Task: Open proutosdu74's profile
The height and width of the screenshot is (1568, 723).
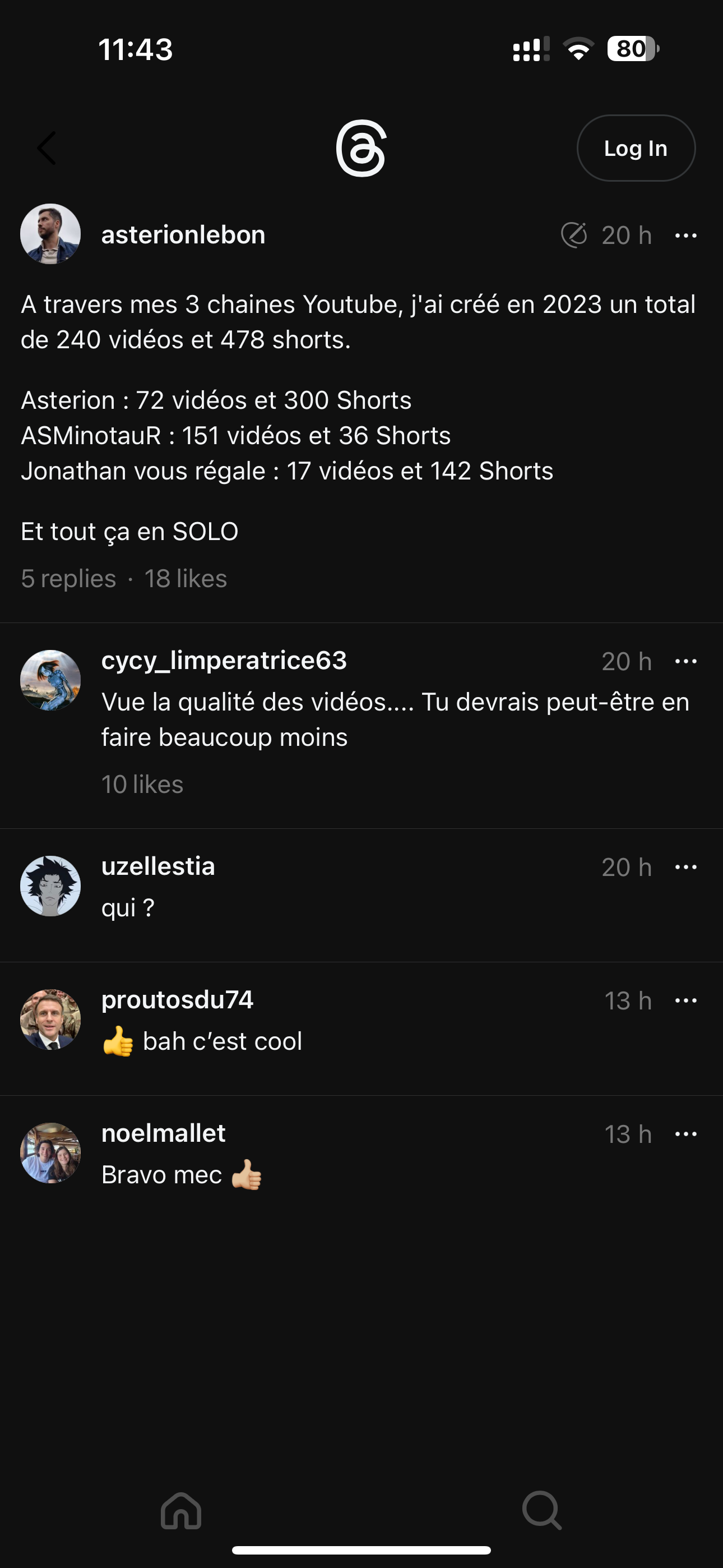Action: (x=177, y=999)
